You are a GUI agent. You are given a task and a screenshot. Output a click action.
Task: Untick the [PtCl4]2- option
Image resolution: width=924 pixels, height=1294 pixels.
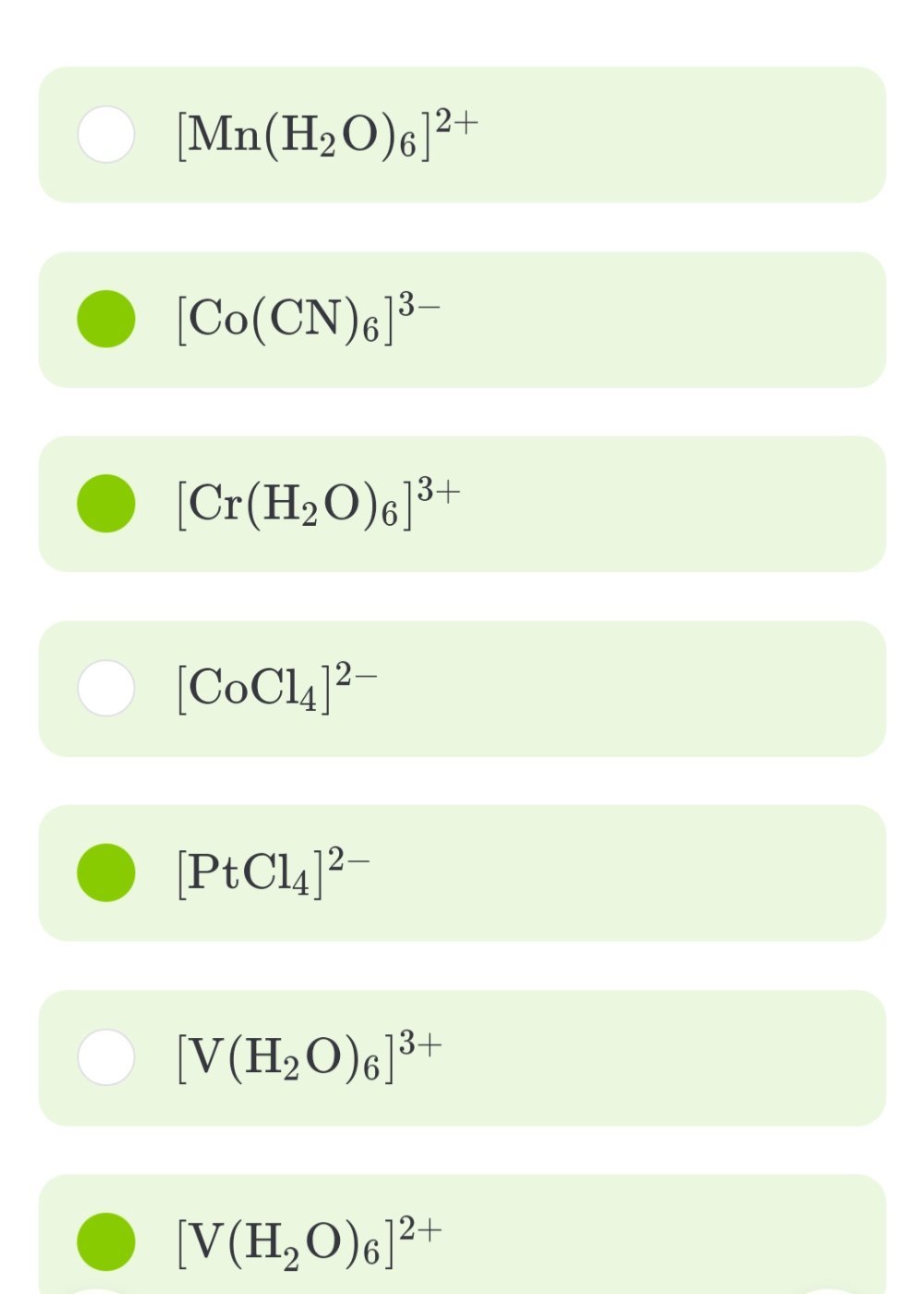106,873
